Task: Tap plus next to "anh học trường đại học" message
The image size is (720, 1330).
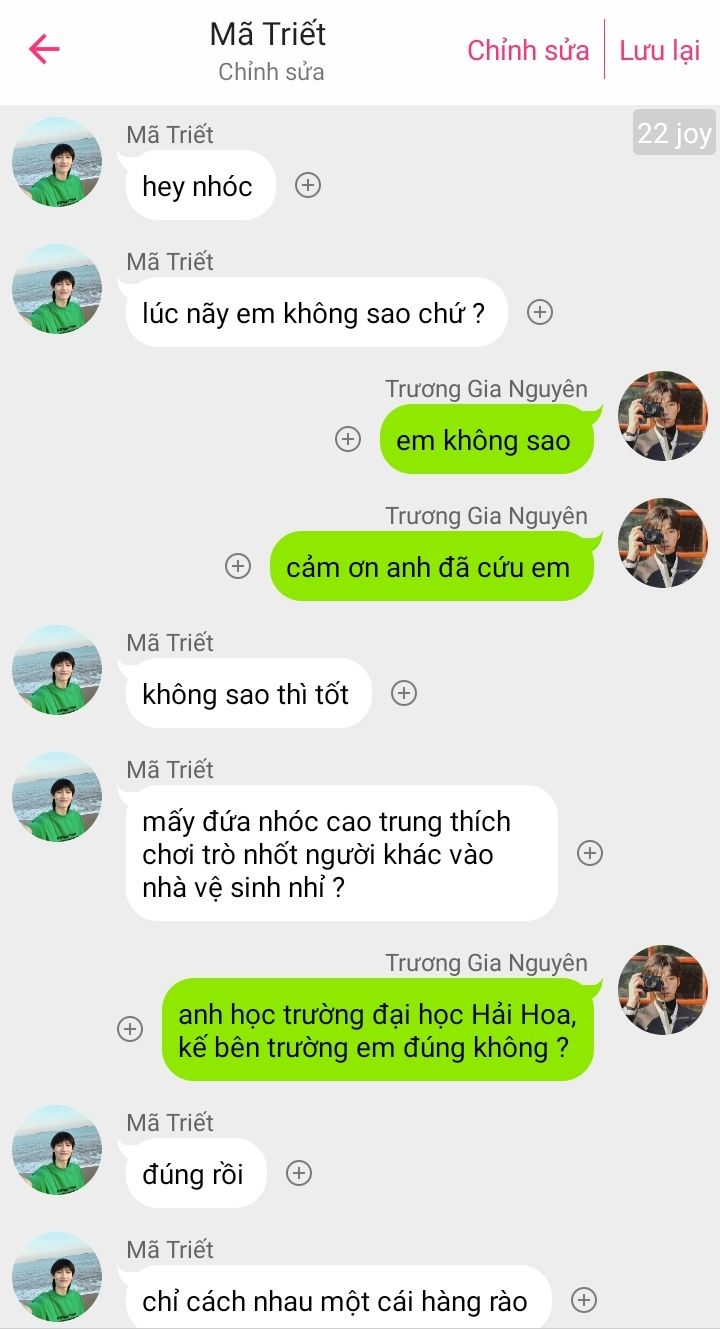Action: 130,1029
